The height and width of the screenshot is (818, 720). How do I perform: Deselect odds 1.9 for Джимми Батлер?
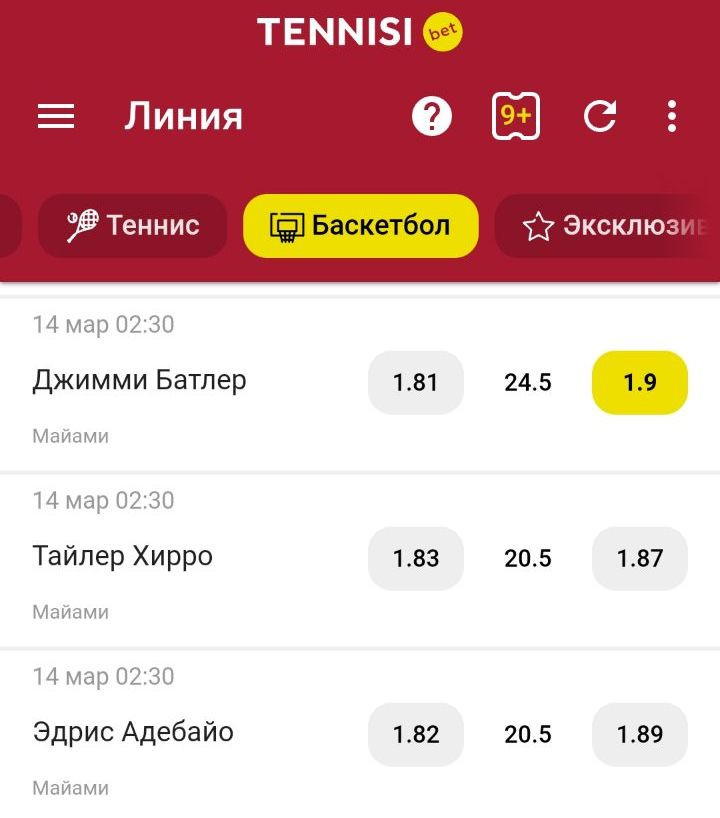[x=640, y=382]
